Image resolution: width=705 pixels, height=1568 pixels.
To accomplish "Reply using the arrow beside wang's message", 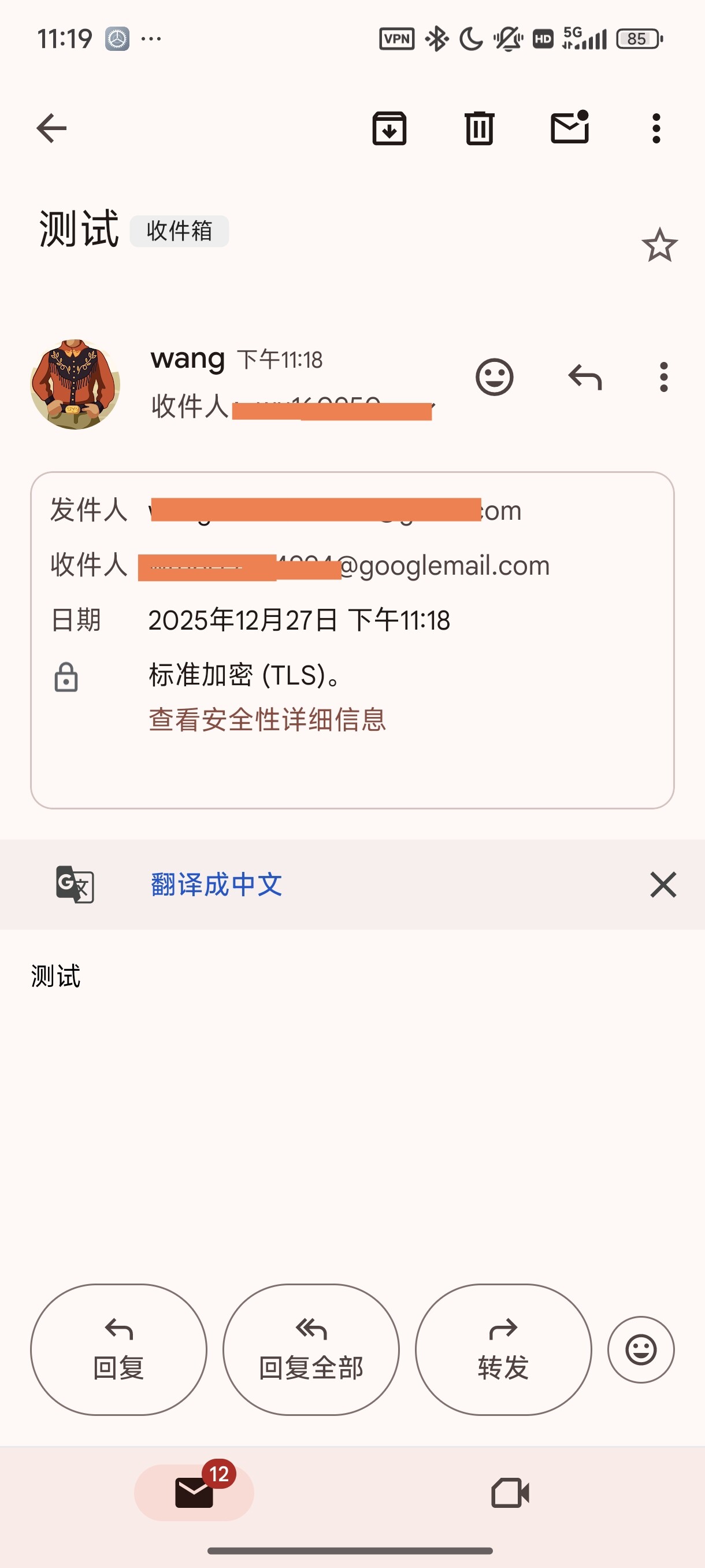I will [x=585, y=377].
